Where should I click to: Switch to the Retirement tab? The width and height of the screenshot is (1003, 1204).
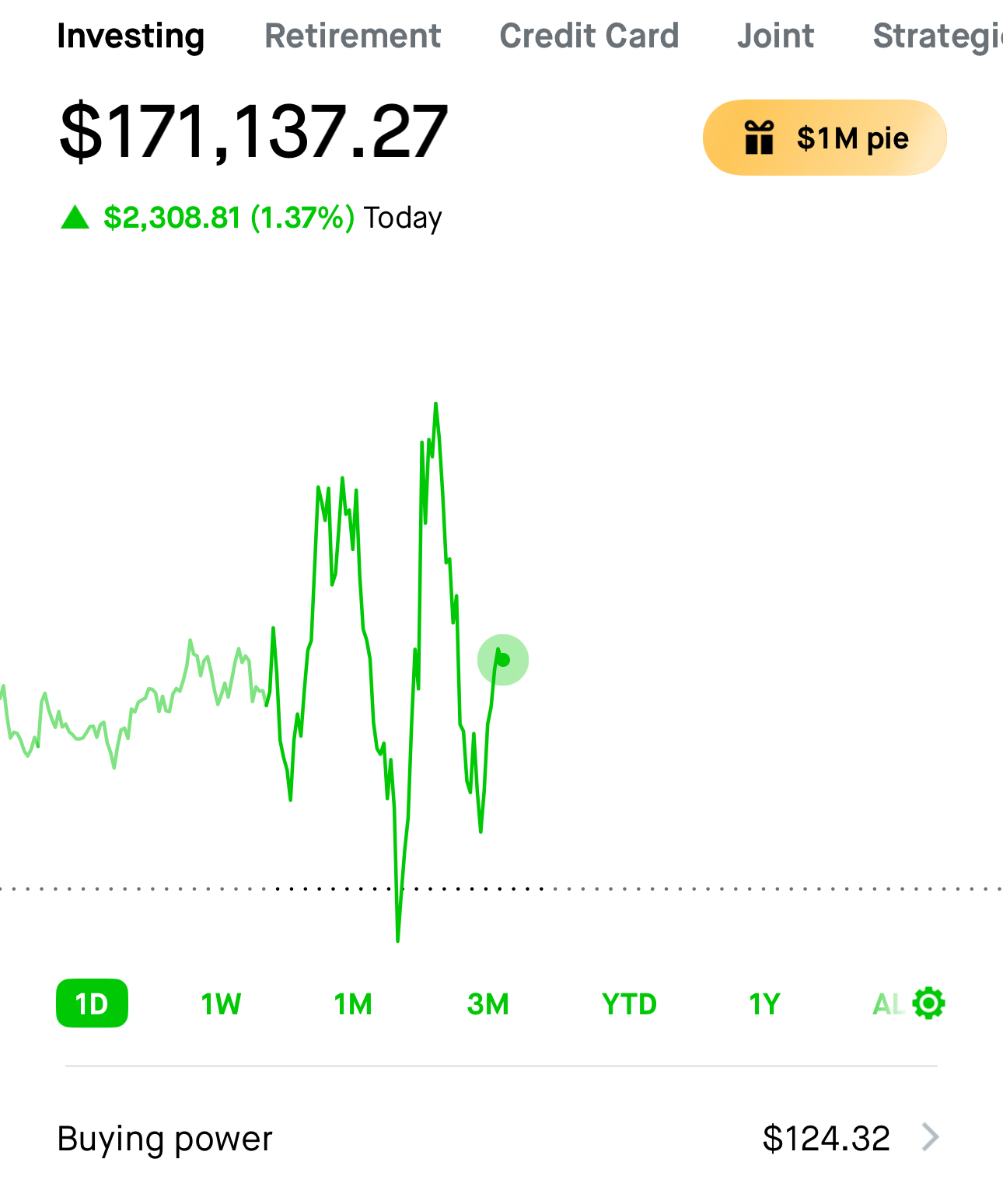pyautogui.click(x=352, y=36)
